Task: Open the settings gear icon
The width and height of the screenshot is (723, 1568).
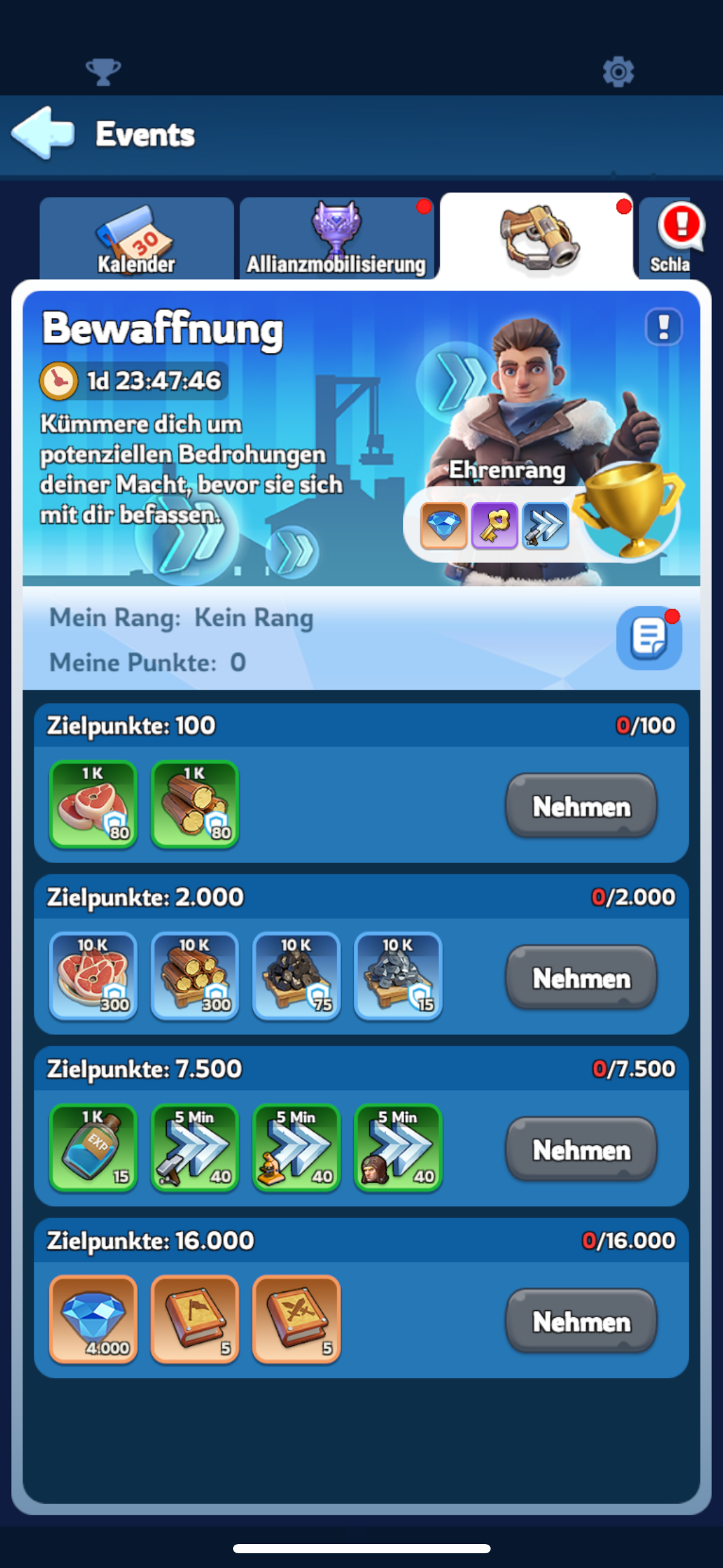Action: coord(618,72)
